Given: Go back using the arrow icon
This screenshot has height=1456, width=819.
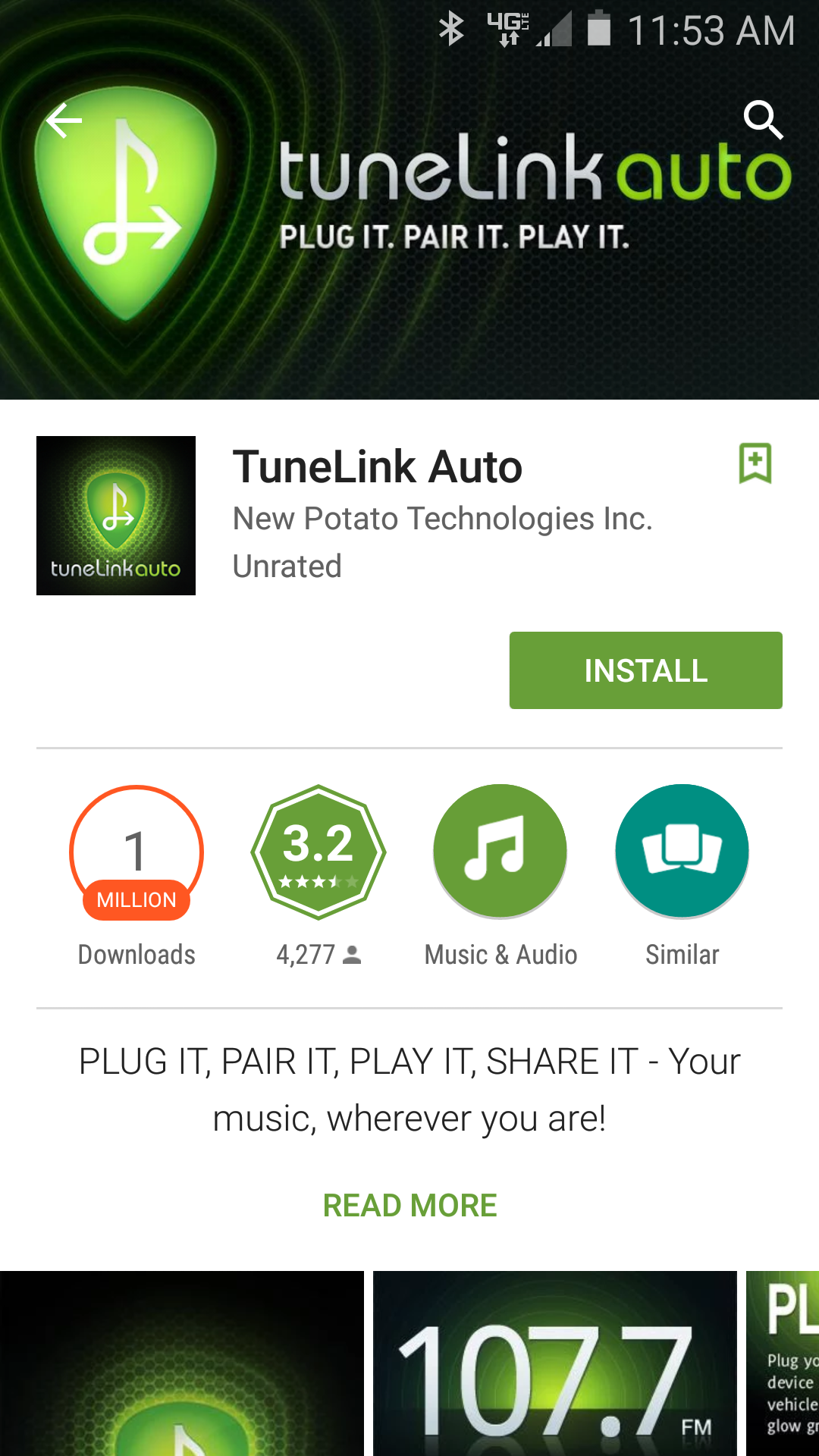Looking at the screenshot, I should click(x=64, y=121).
